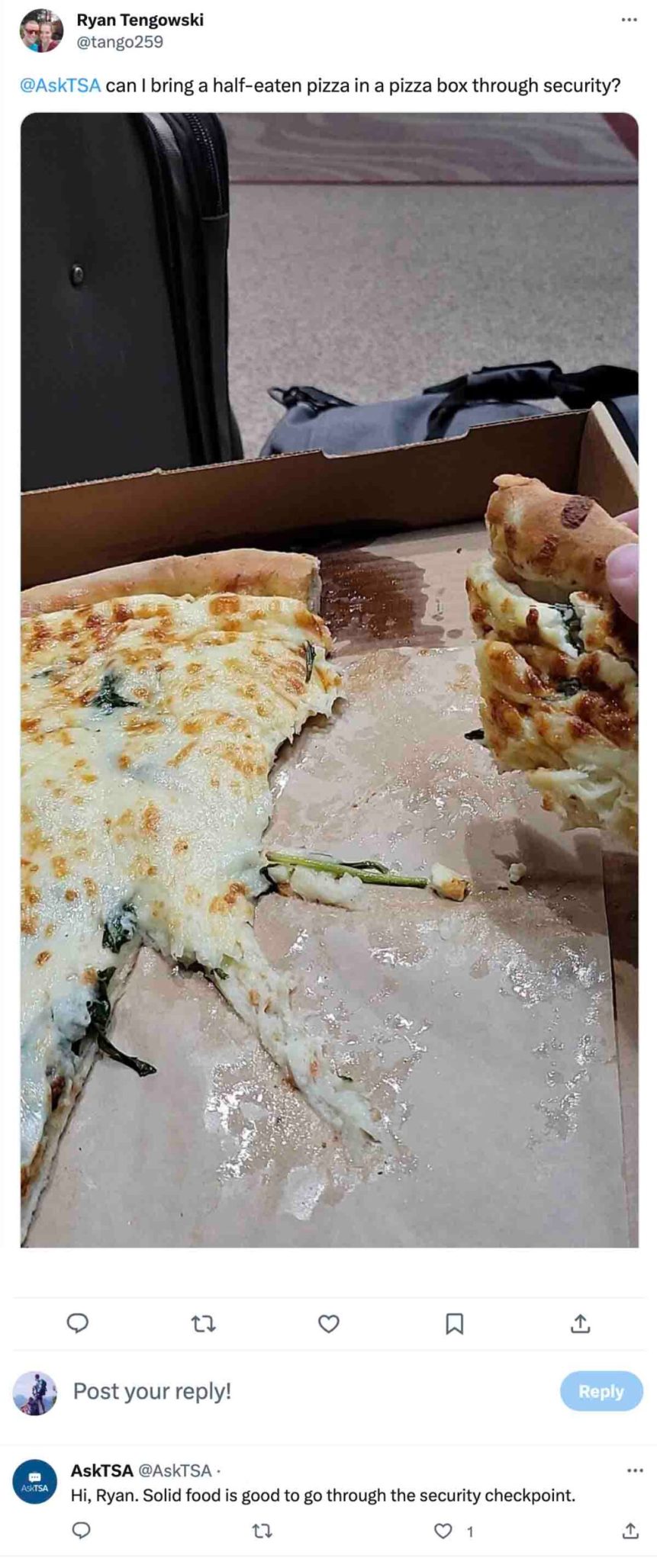Open AskTSA's profile avatar
This screenshot has width=657, height=1568.
(x=35, y=1481)
